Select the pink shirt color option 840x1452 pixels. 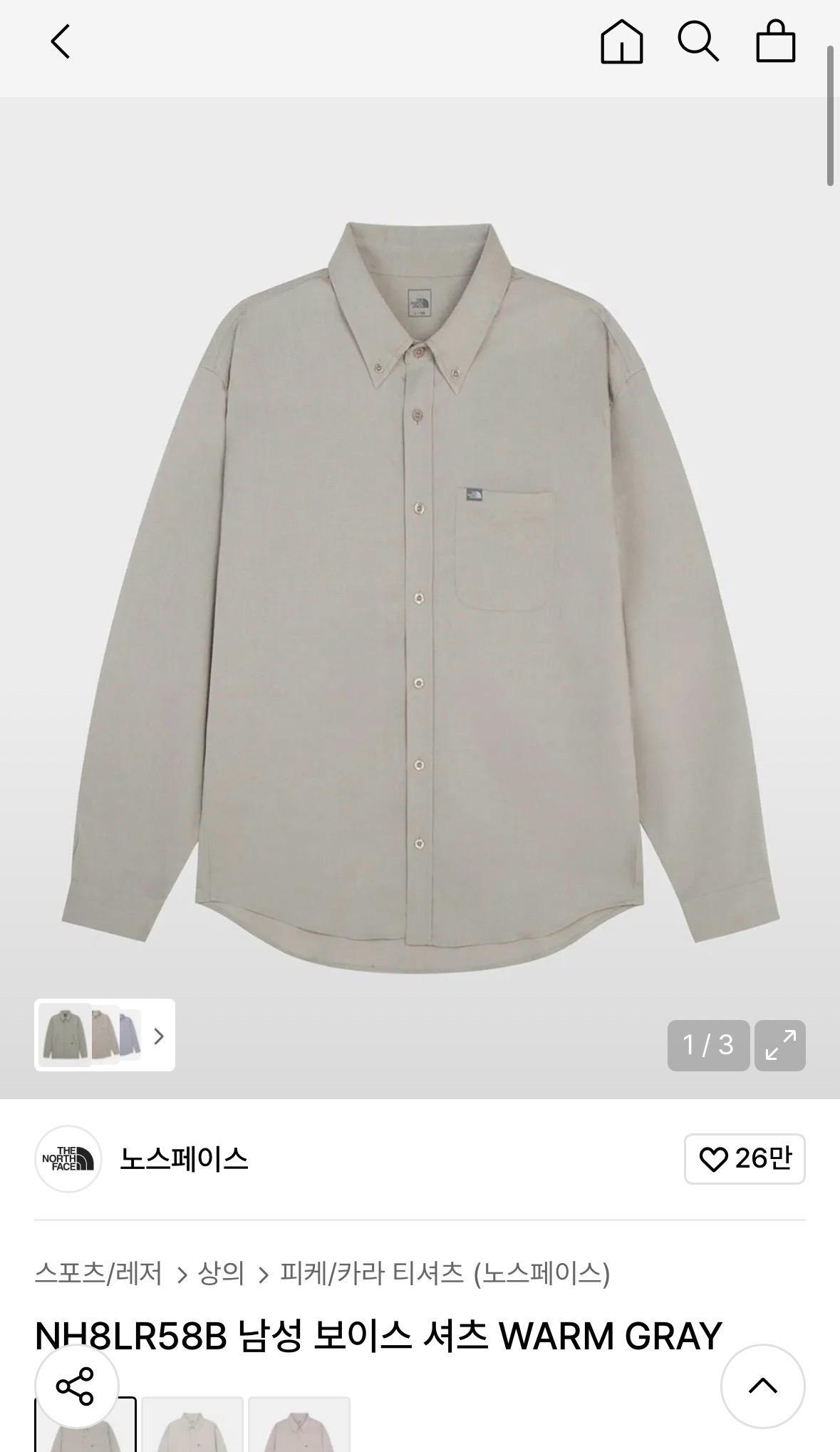coord(299,1424)
